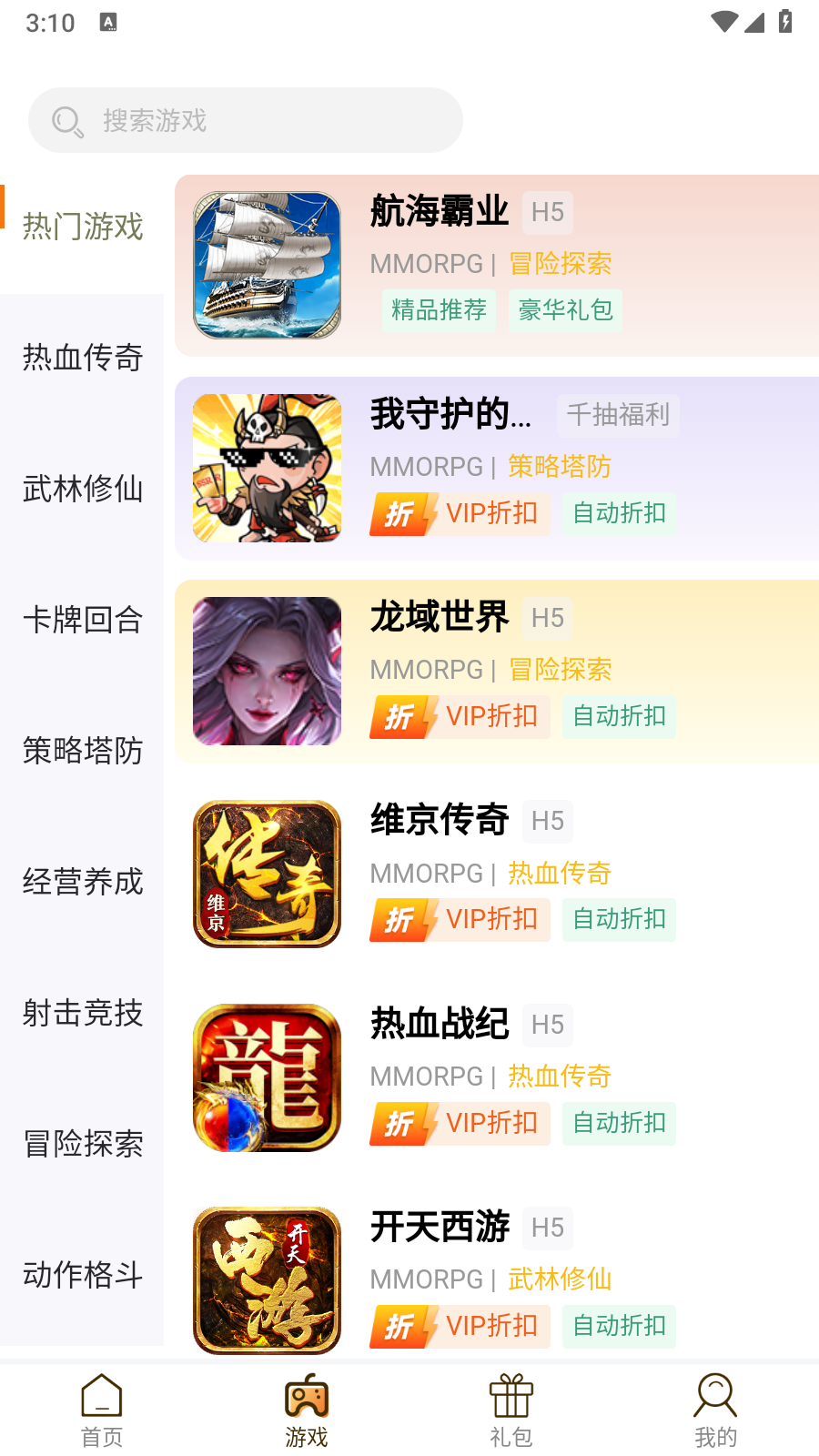Screen dimensions: 819x1456
Task: Select the 维京传奇 game icon
Action: point(266,874)
